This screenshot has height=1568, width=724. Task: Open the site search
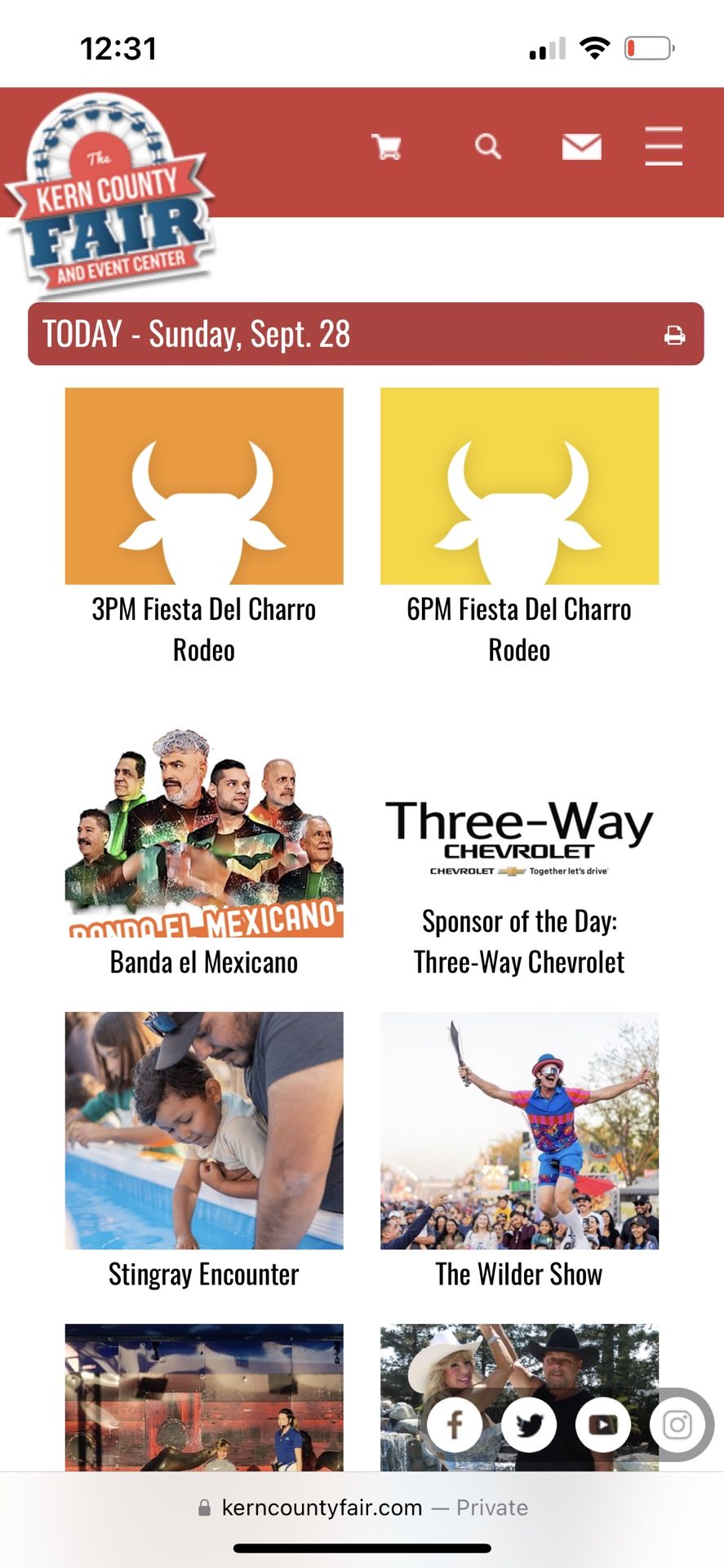click(487, 147)
